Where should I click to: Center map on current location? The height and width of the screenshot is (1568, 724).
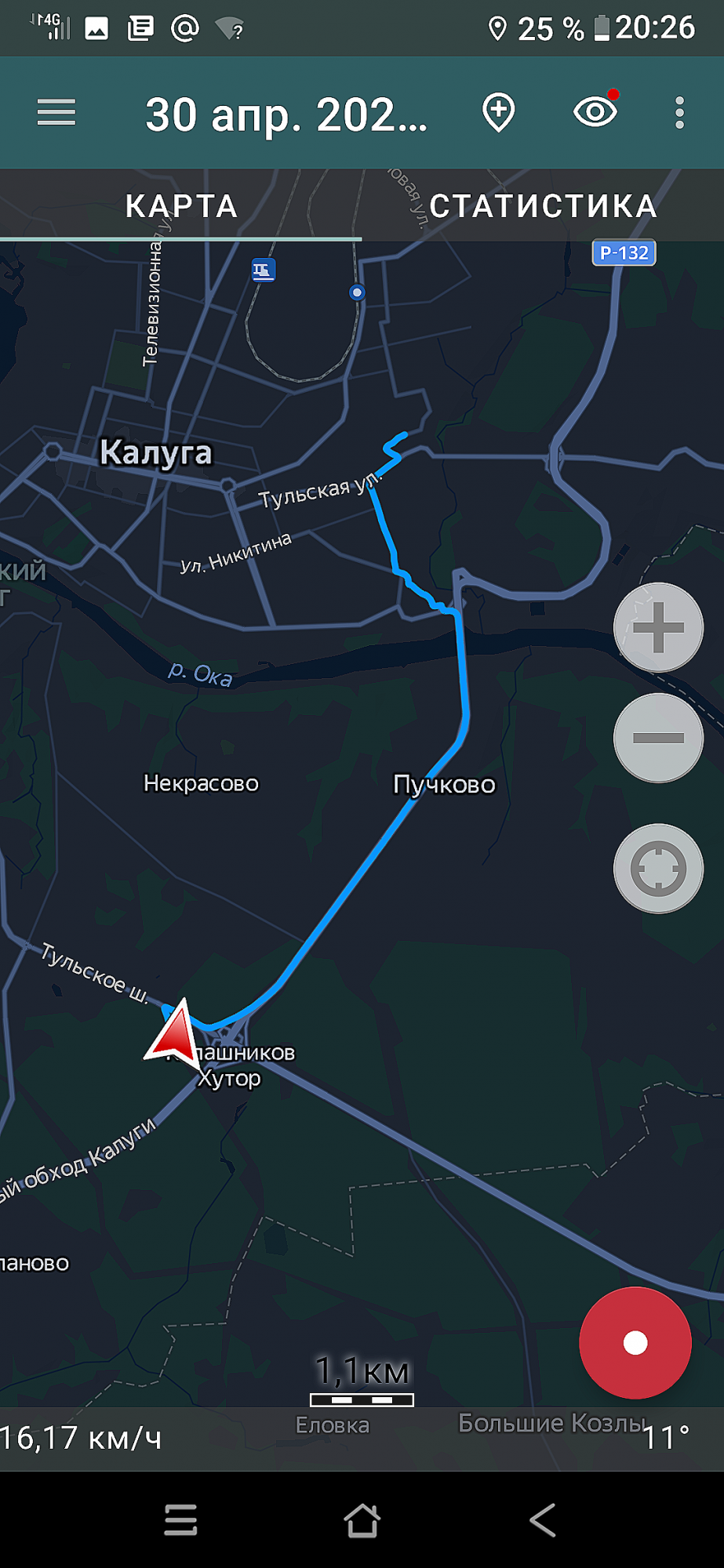tap(658, 869)
